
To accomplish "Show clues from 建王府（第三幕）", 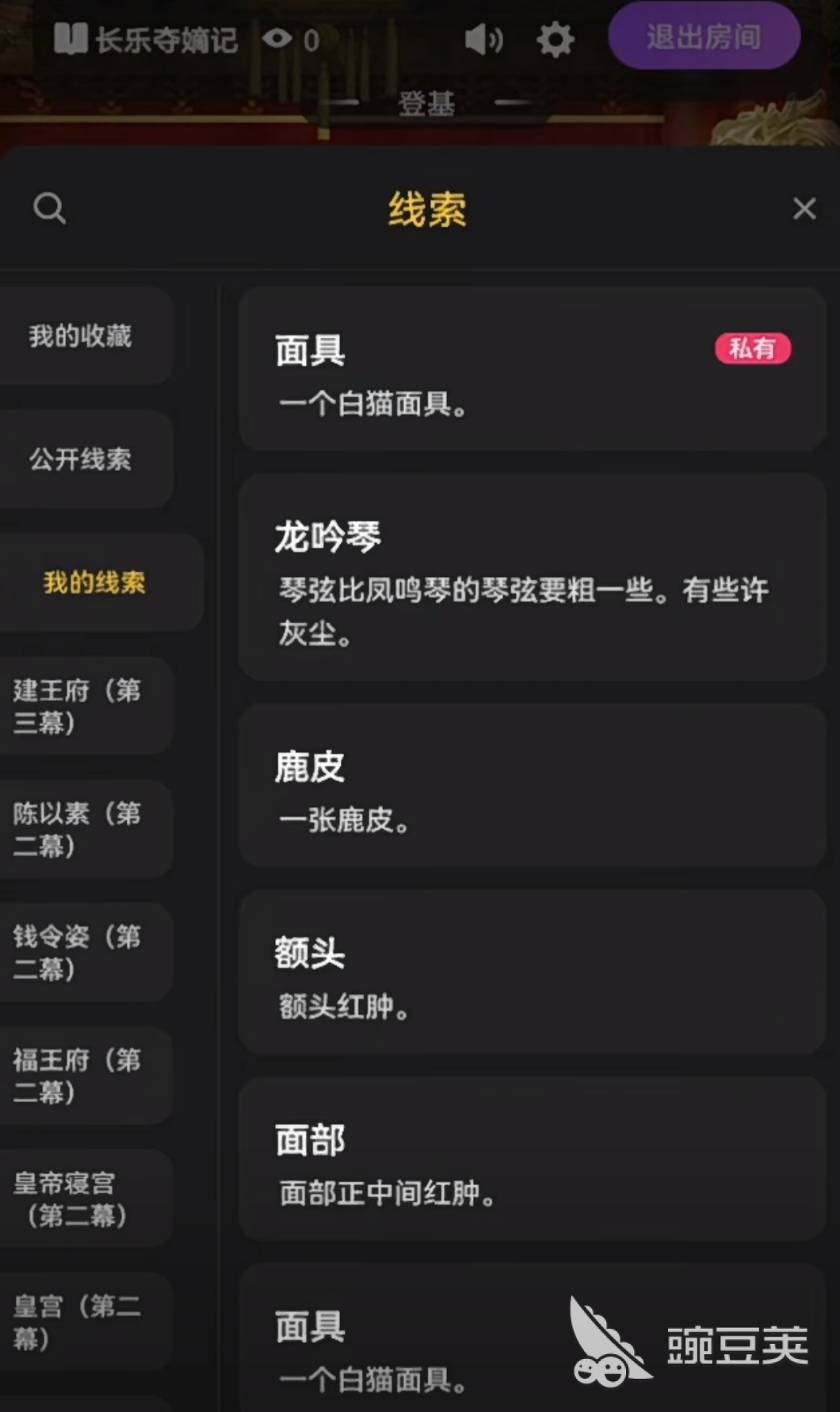I will pos(78,706).
